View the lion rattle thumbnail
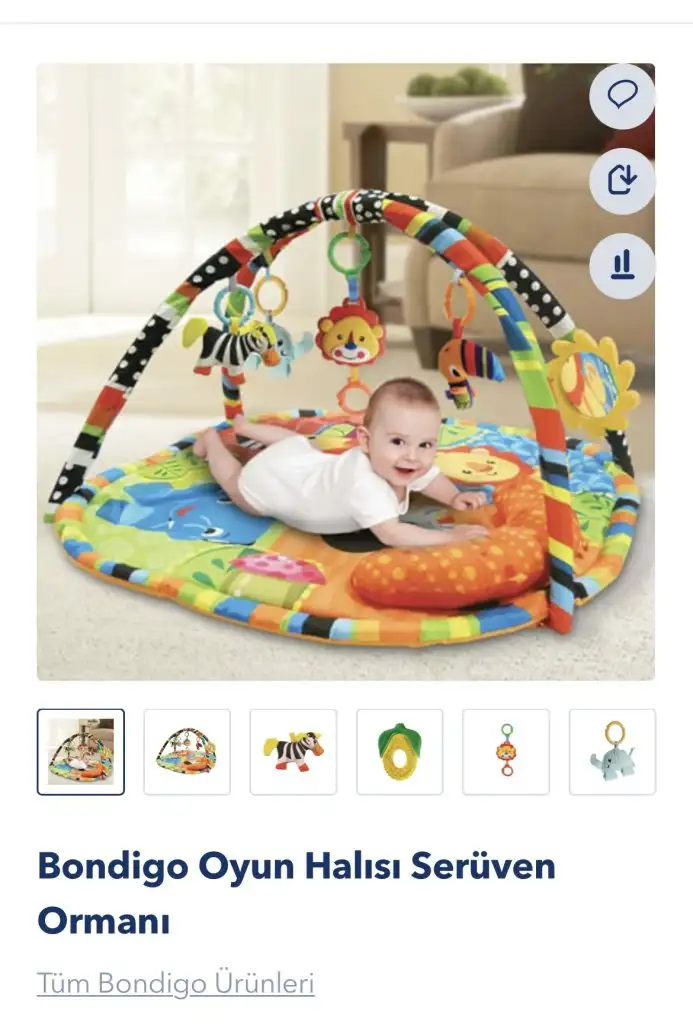The width and height of the screenshot is (693, 1024). tap(506, 752)
